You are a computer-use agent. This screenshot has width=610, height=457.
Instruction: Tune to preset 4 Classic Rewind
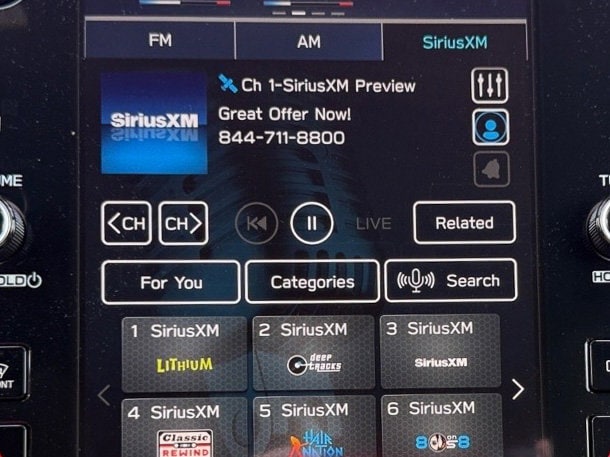[x=184, y=427]
